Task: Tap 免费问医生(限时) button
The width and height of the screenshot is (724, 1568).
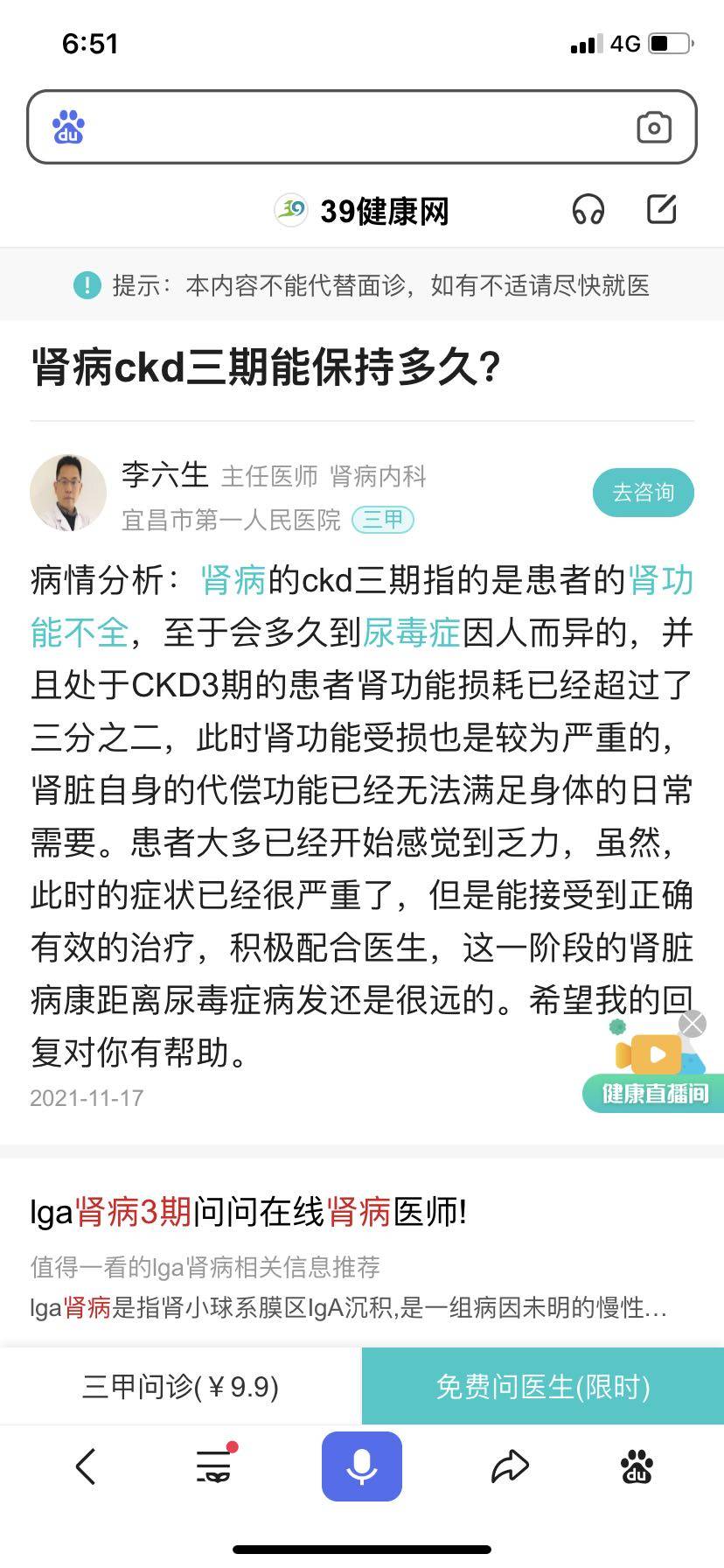Action: tap(543, 1387)
